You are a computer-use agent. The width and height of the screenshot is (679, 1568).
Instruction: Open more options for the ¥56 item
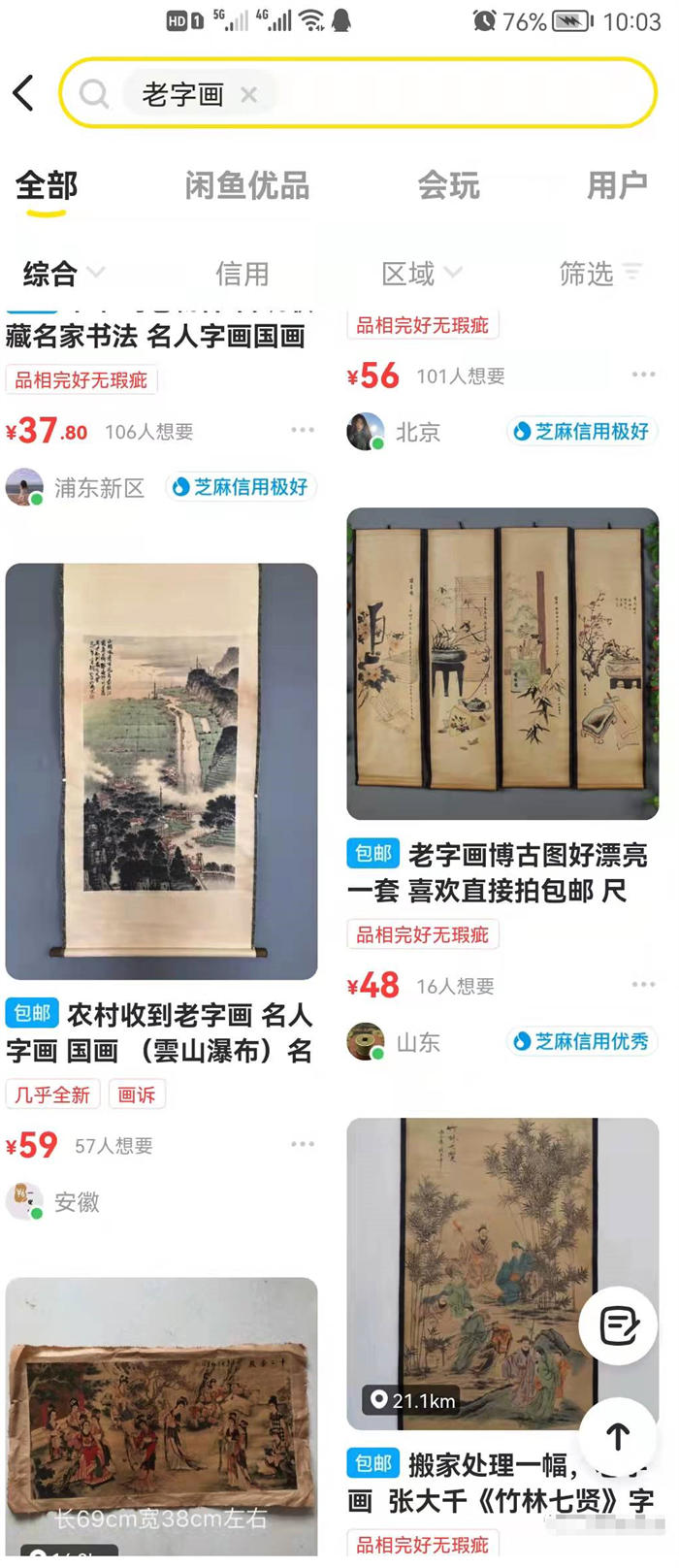(643, 375)
